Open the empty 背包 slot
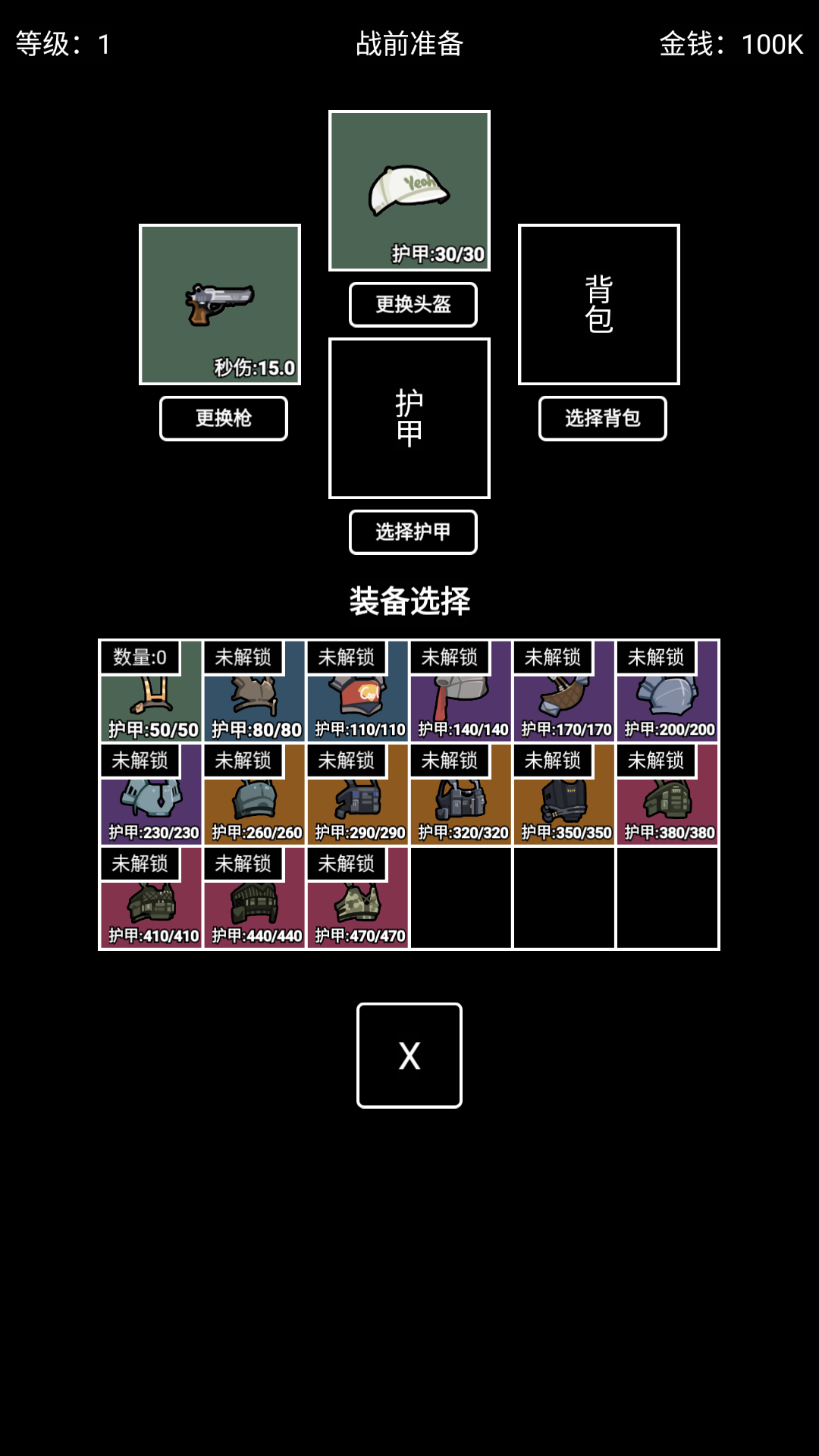The height and width of the screenshot is (1456, 819). coord(599,304)
